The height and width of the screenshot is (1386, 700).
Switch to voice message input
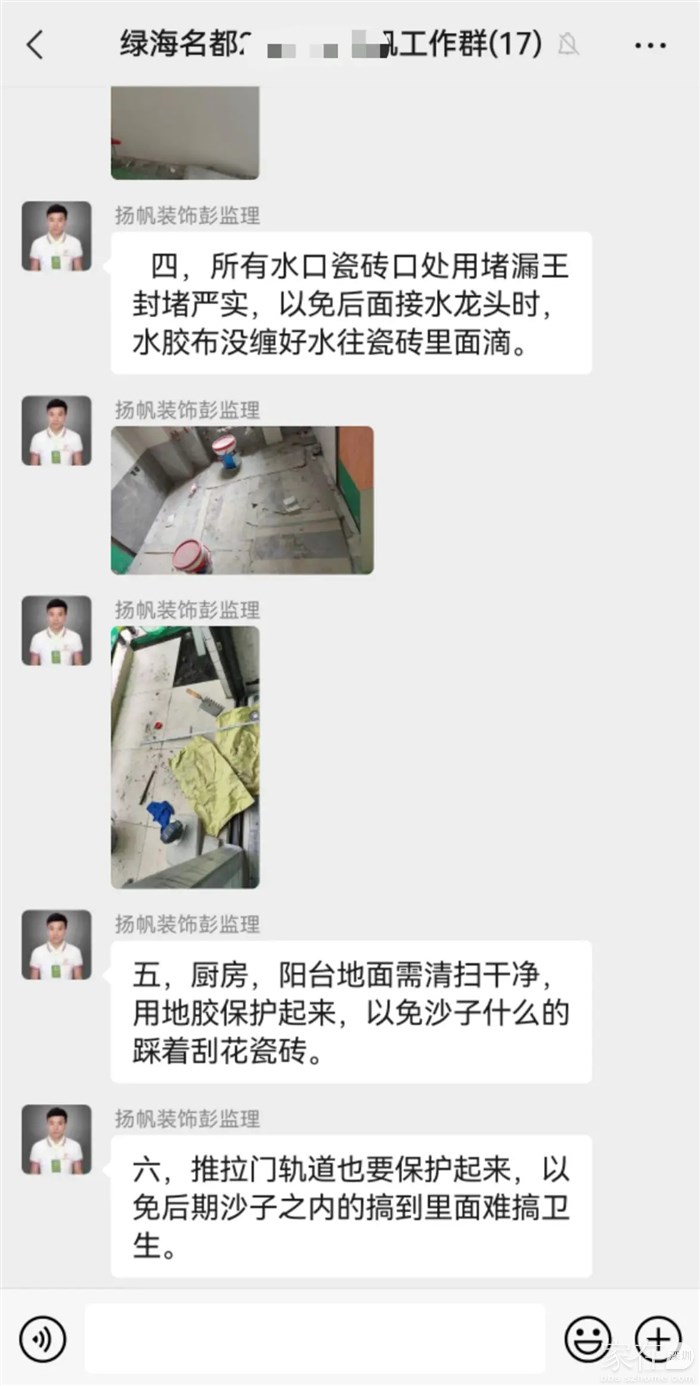pyautogui.click(x=42, y=1337)
